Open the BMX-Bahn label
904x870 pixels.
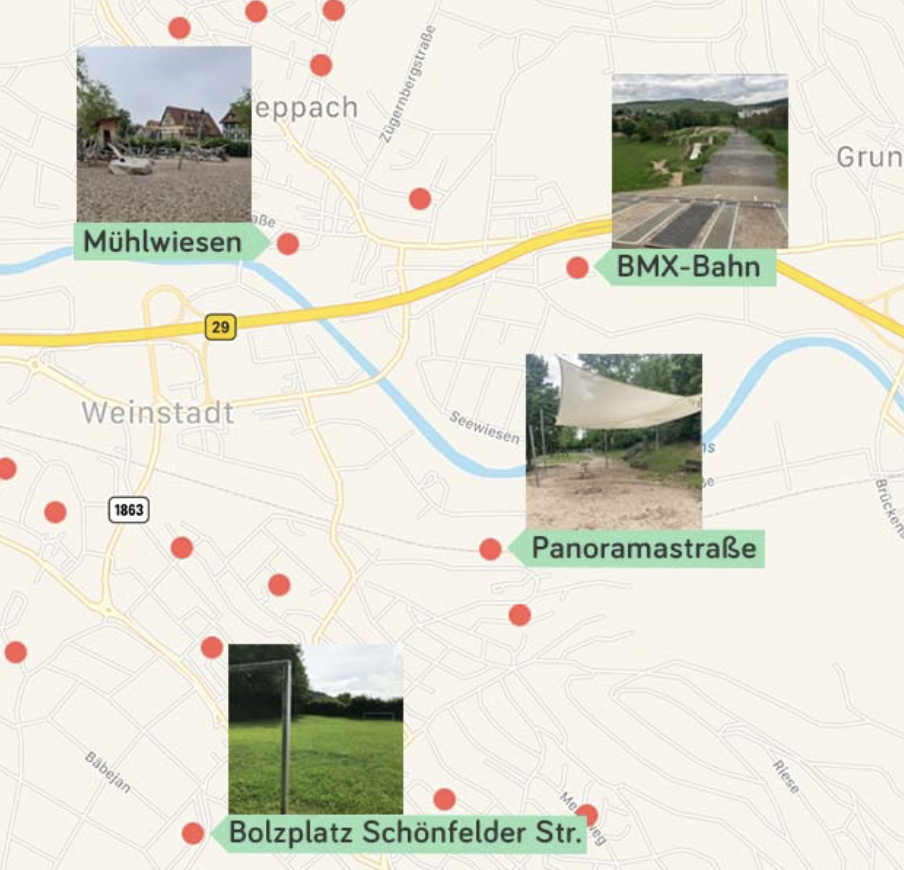coord(688,267)
